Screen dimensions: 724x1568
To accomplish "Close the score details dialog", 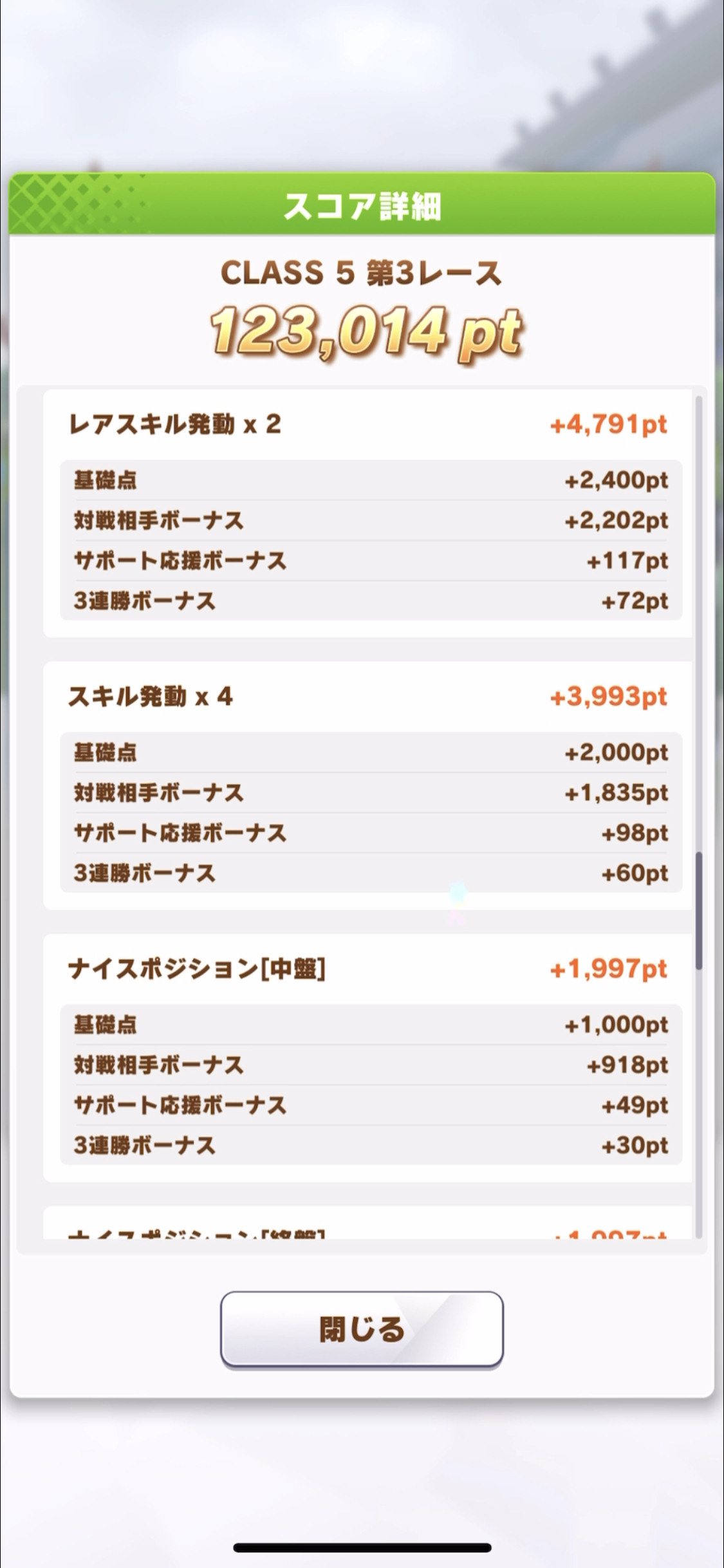I will tap(362, 1329).
